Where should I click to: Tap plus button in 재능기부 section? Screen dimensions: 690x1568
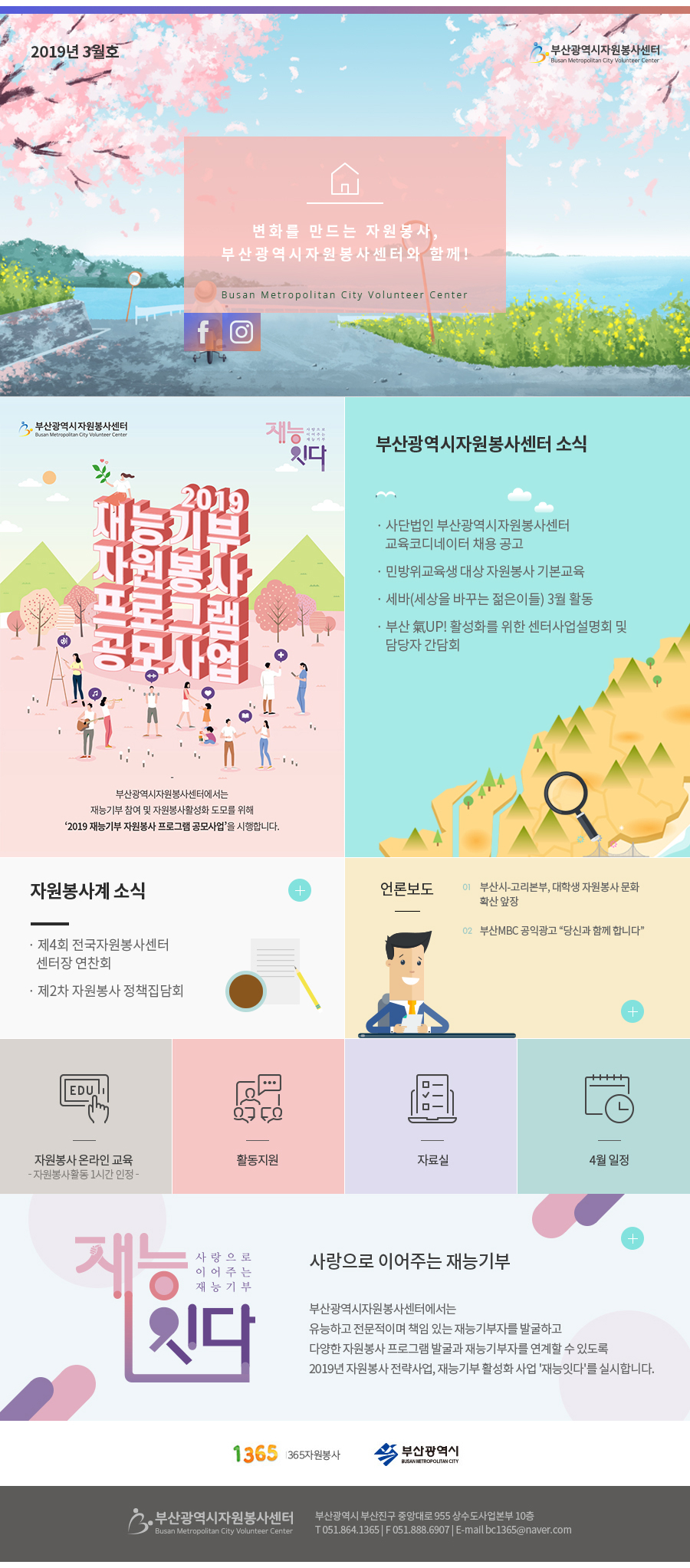click(x=632, y=1238)
